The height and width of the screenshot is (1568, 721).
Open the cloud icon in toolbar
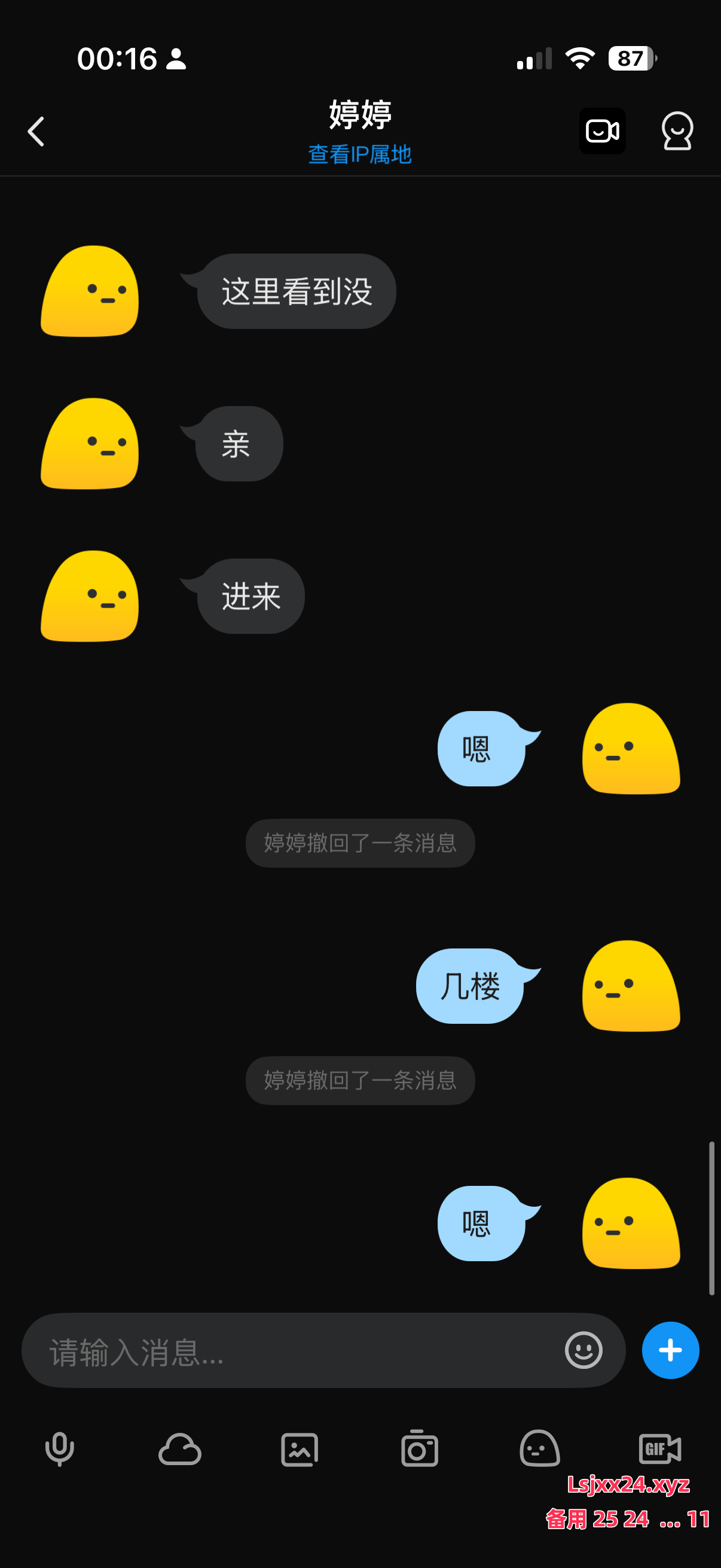point(179,1450)
